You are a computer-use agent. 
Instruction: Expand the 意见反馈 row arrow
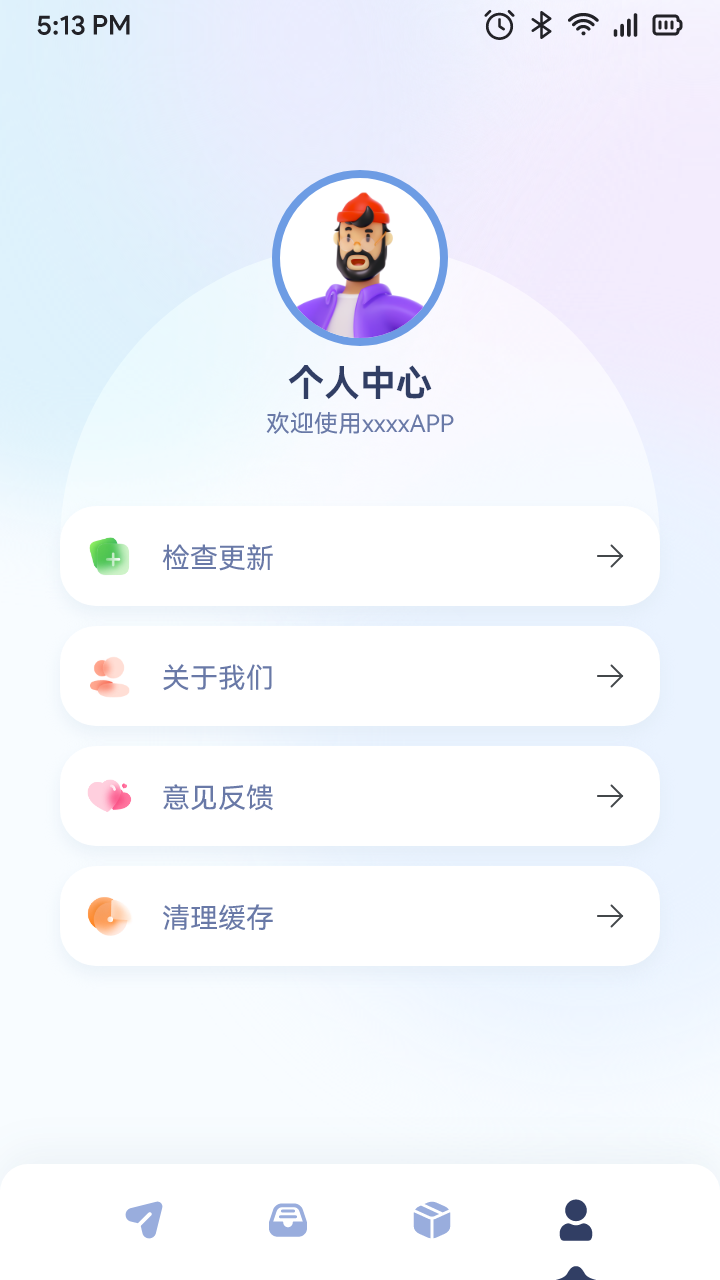coord(611,796)
